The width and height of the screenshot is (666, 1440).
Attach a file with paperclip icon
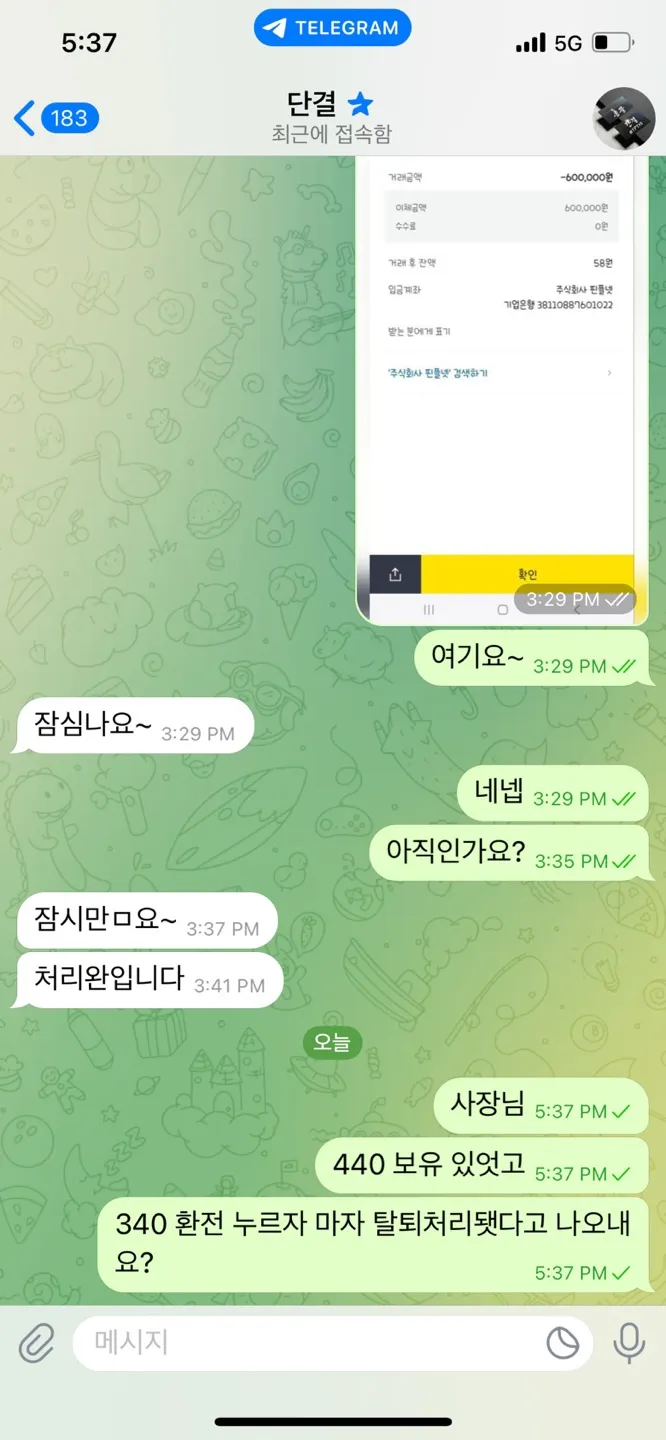[x=37, y=1343]
